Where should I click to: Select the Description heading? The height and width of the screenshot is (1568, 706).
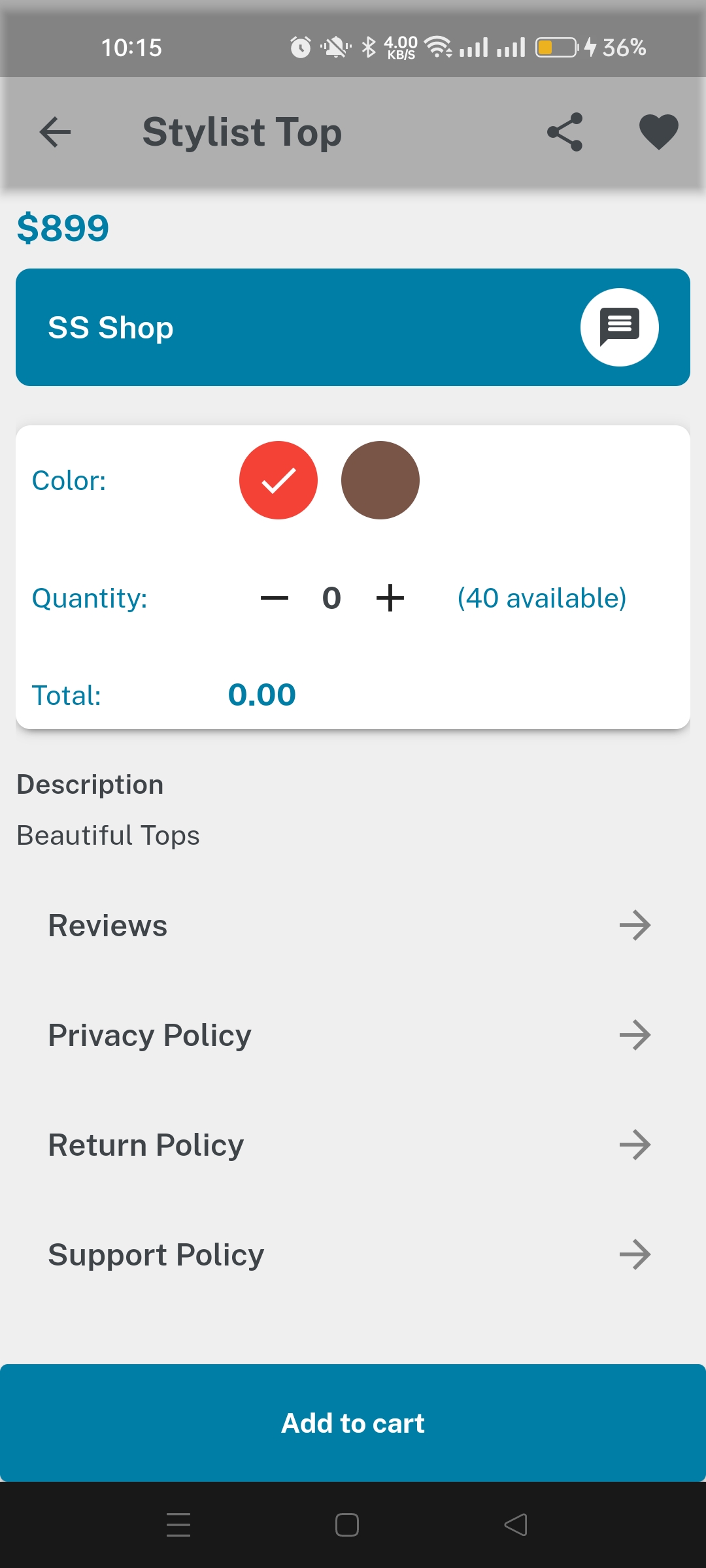click(90, 783)
